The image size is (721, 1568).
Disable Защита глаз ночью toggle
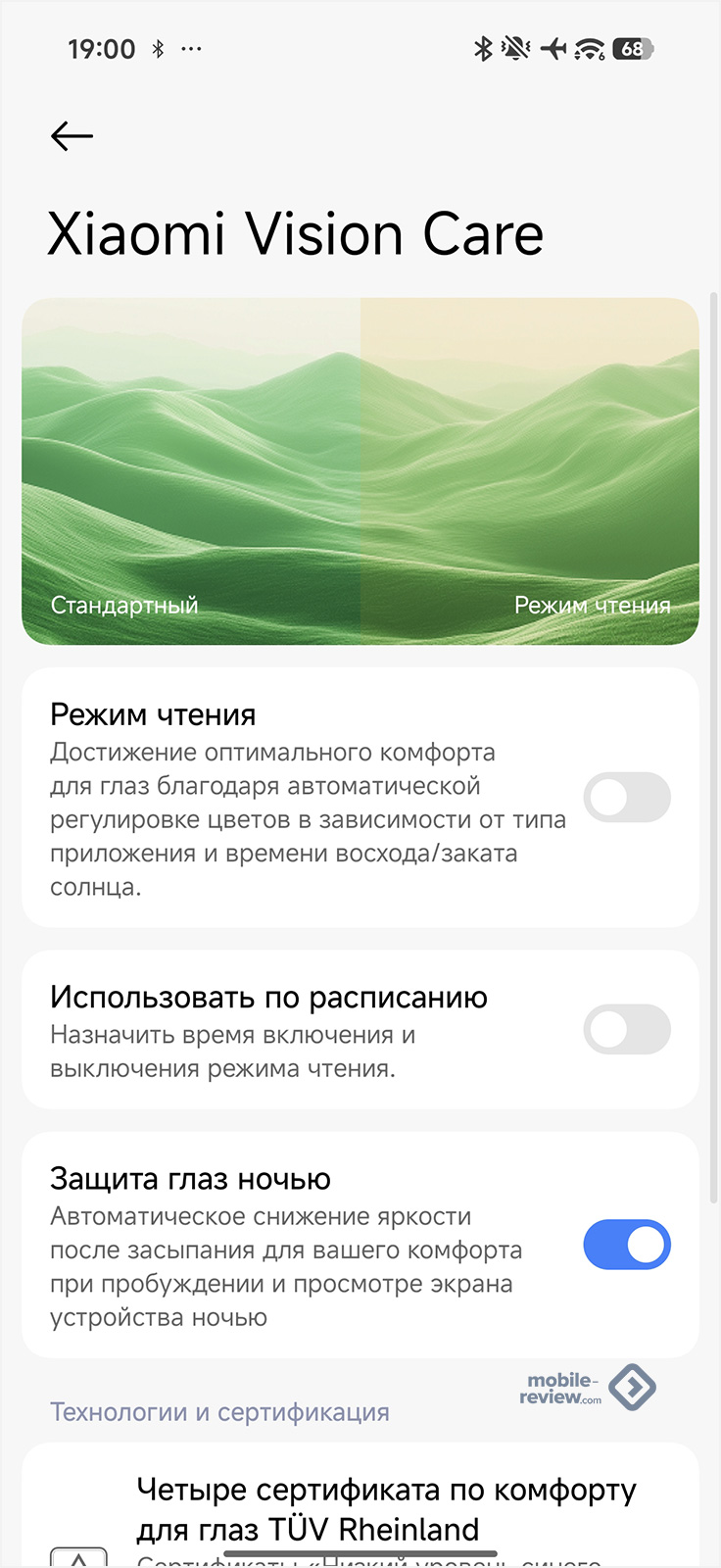[x=627, y=1245]
